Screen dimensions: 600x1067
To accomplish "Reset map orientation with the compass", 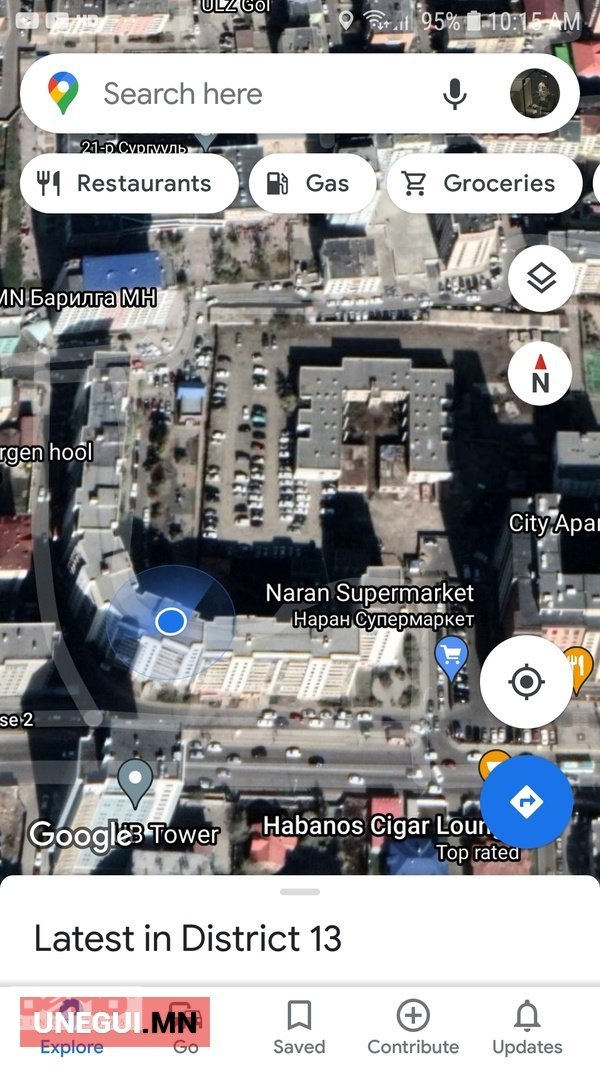I will (540, 373).
